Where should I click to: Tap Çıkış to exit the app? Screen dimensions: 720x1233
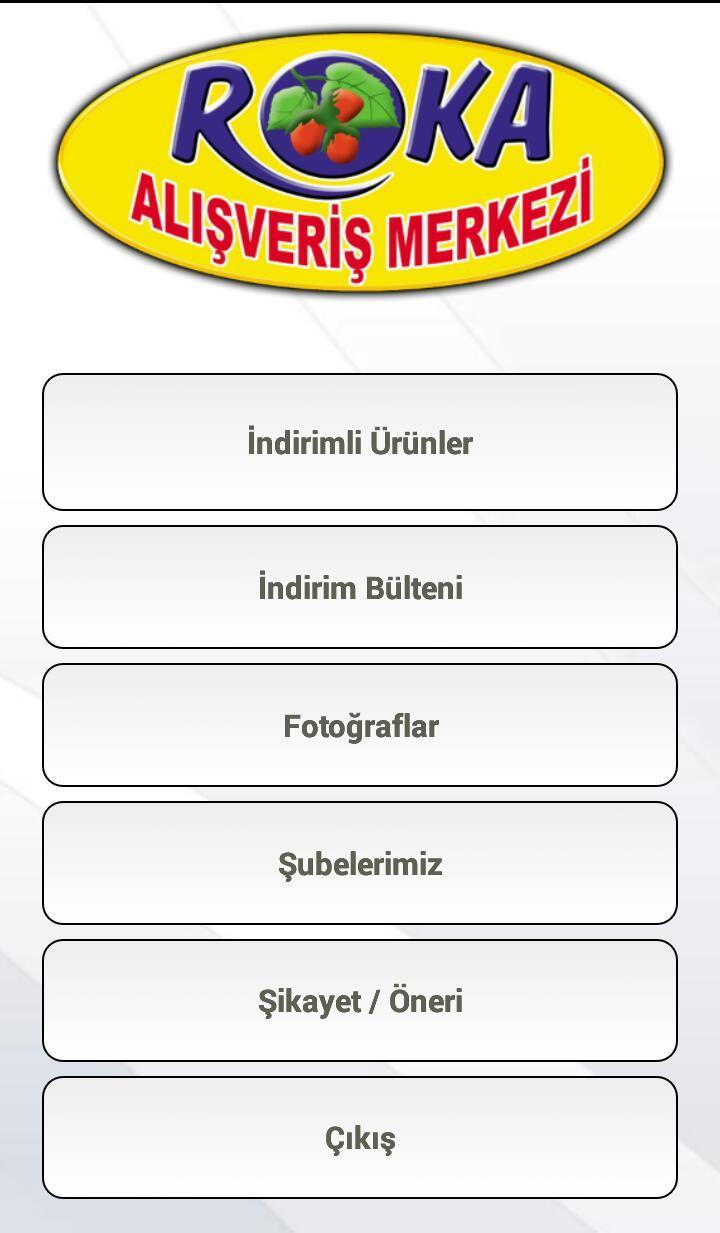(x=358, y=1137)
